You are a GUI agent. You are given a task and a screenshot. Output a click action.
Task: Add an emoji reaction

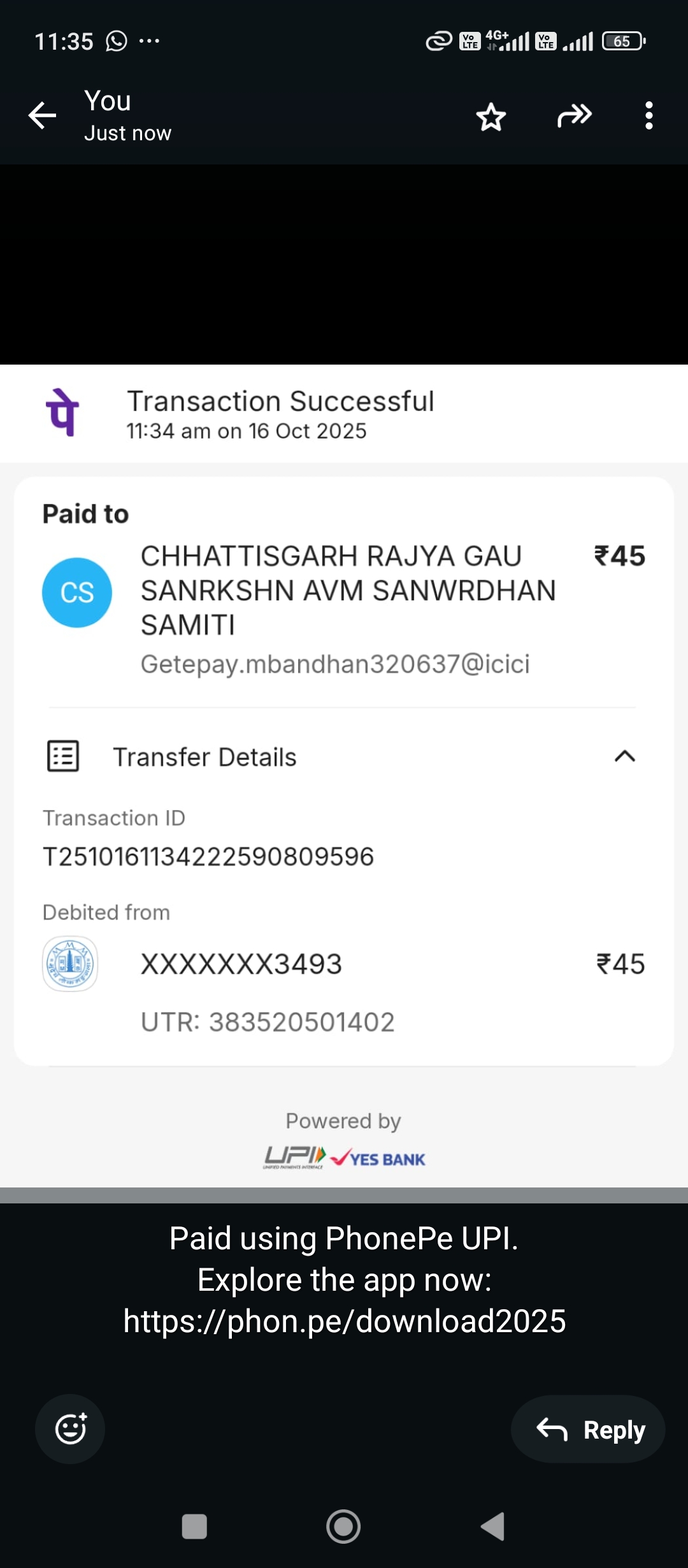coord(70,1429)
